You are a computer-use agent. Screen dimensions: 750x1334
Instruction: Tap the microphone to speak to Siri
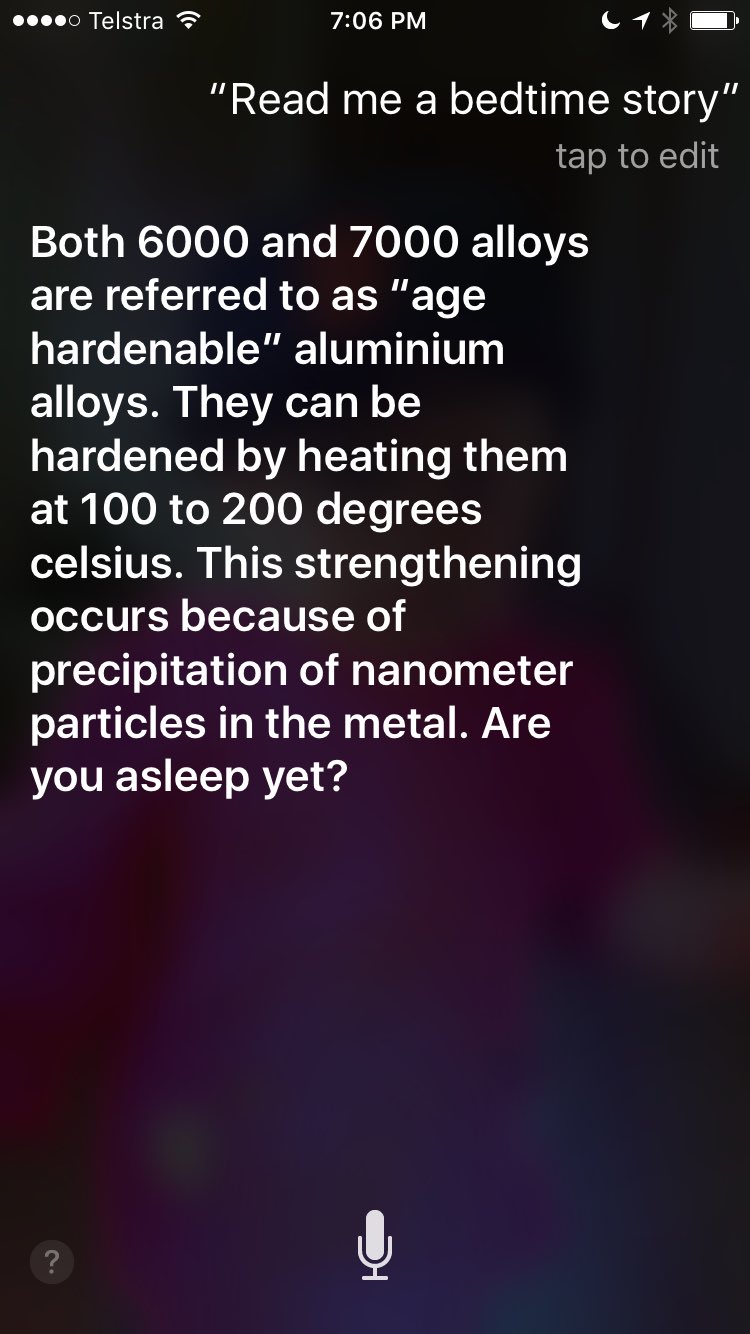pyautogui.click(x=375, y=1245)
